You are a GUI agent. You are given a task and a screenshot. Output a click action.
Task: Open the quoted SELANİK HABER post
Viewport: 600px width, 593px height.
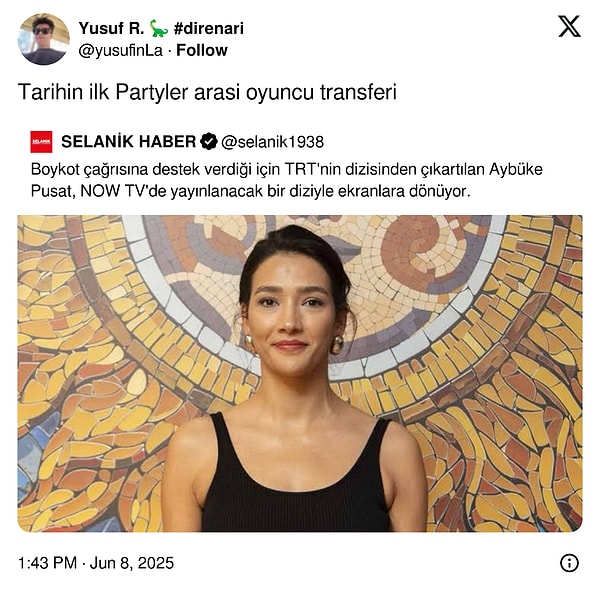[298, 180]
